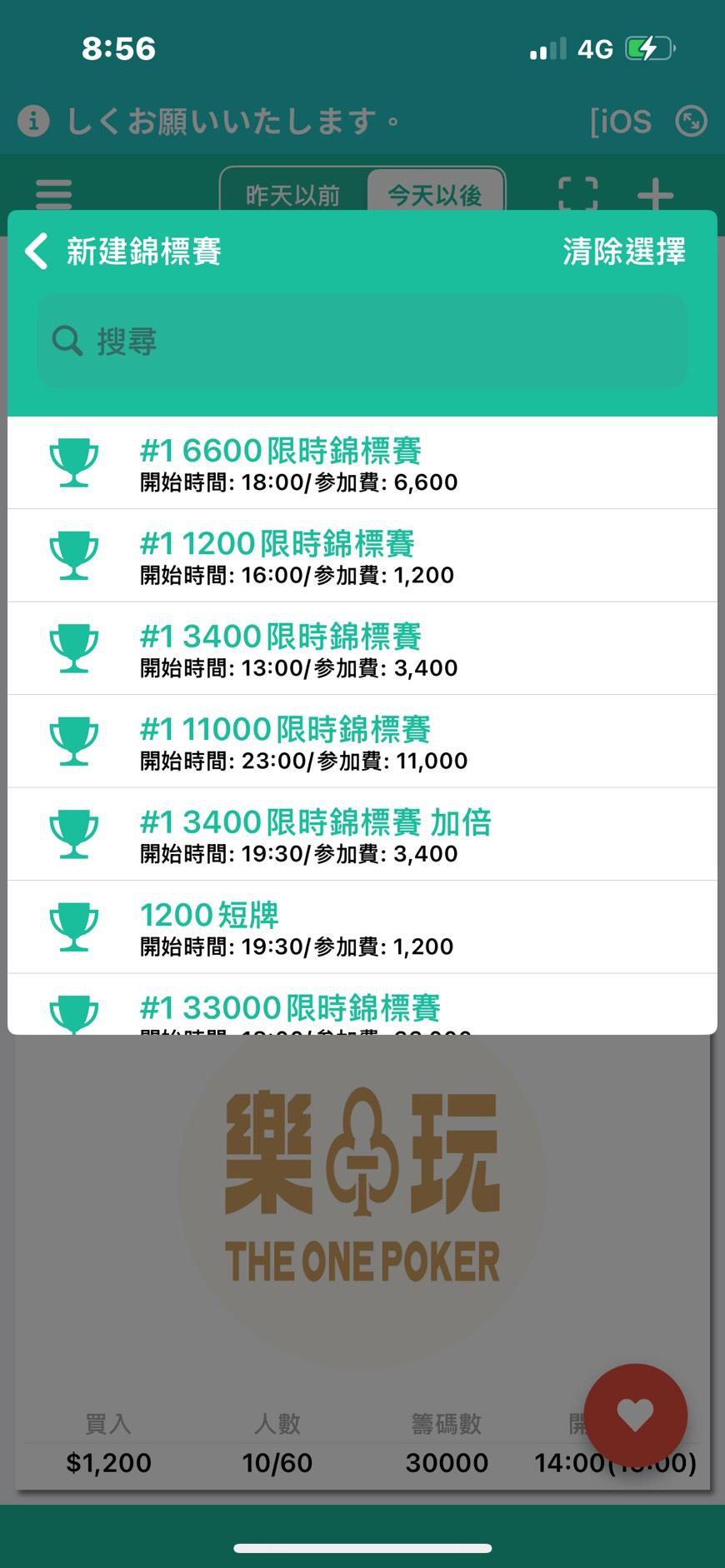725x1568 pixels.
Task: Go back from 新建錦標賽 panel
Action: (37, 251)
